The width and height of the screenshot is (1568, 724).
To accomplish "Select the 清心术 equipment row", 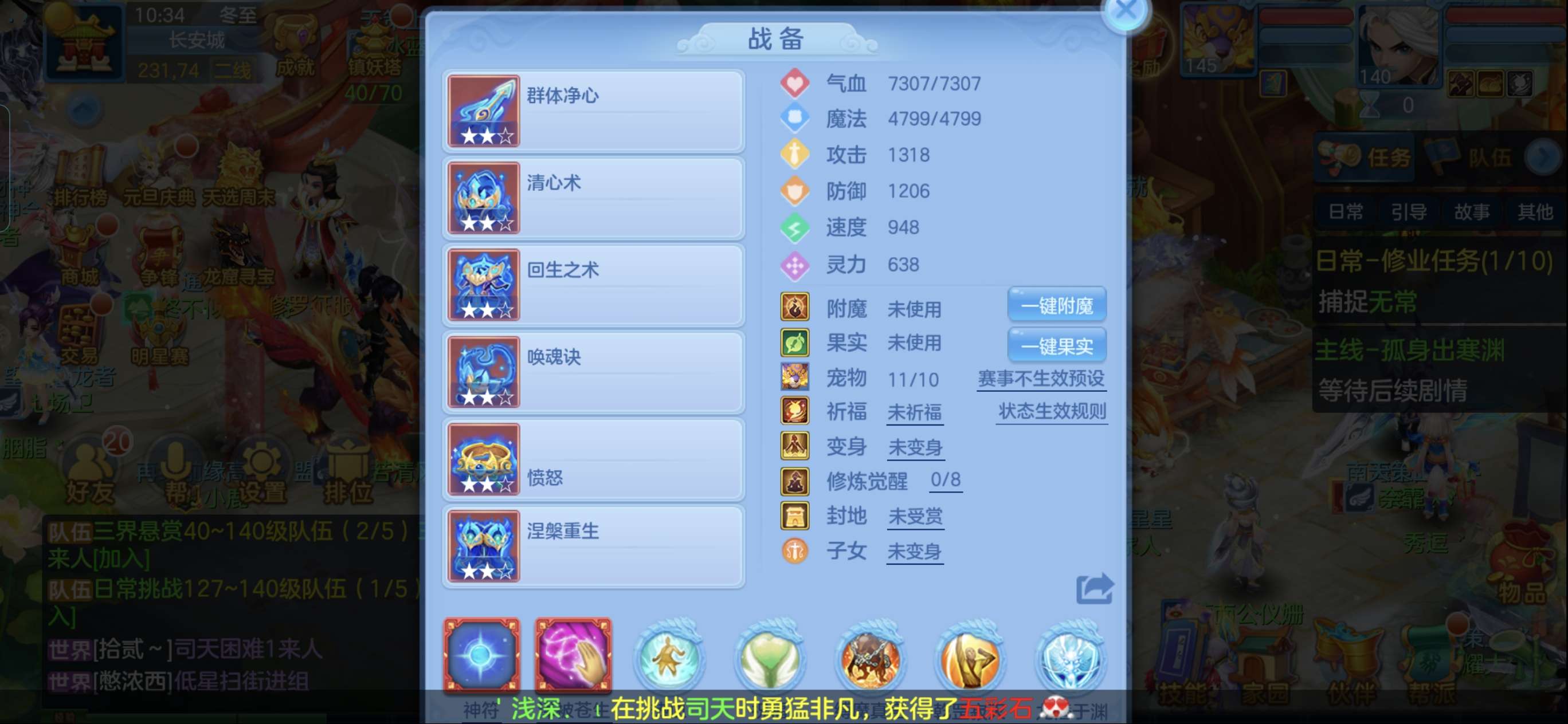I will 594,198.
